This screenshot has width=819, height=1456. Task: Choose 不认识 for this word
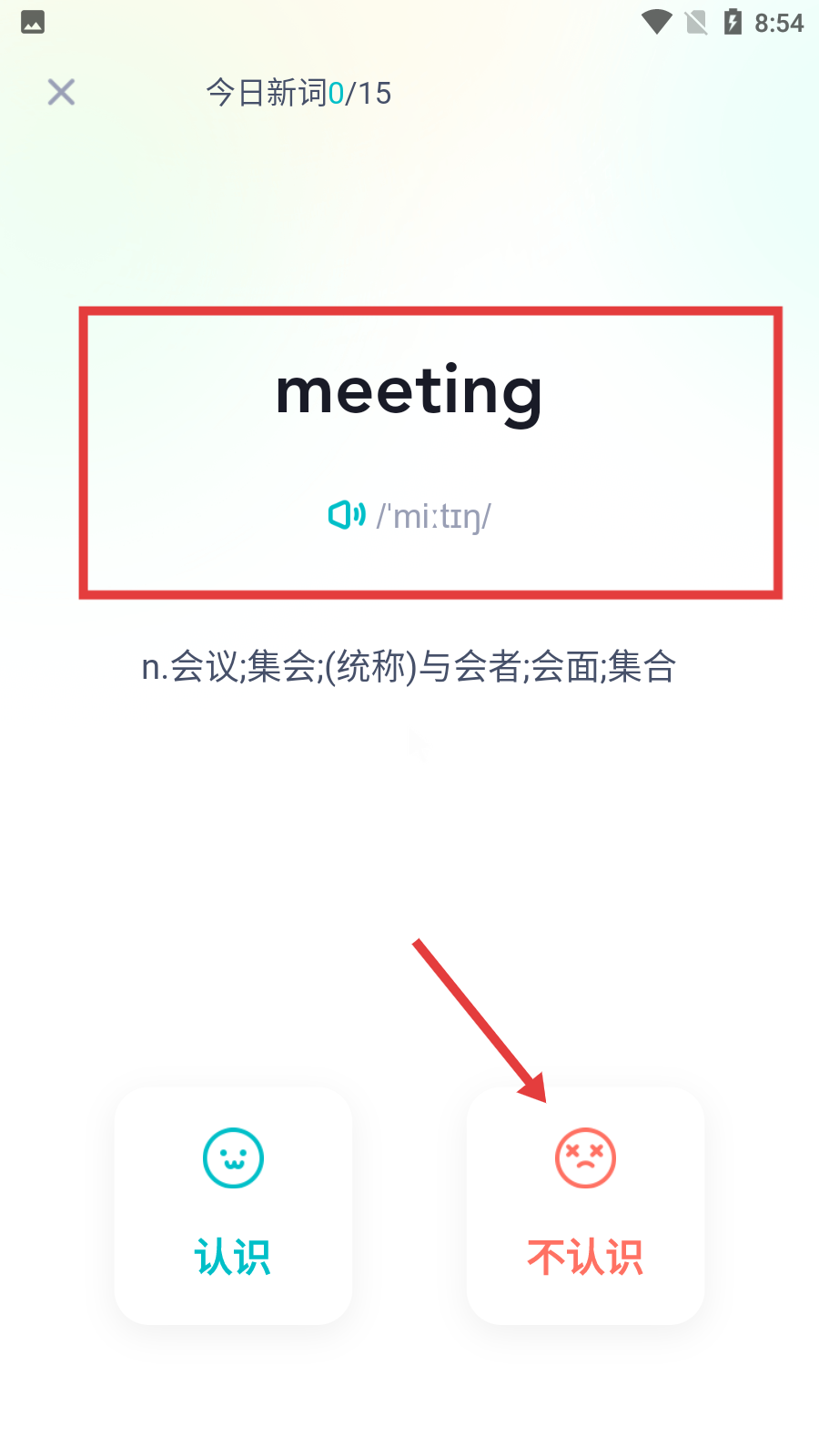(x=585, y=1205)
